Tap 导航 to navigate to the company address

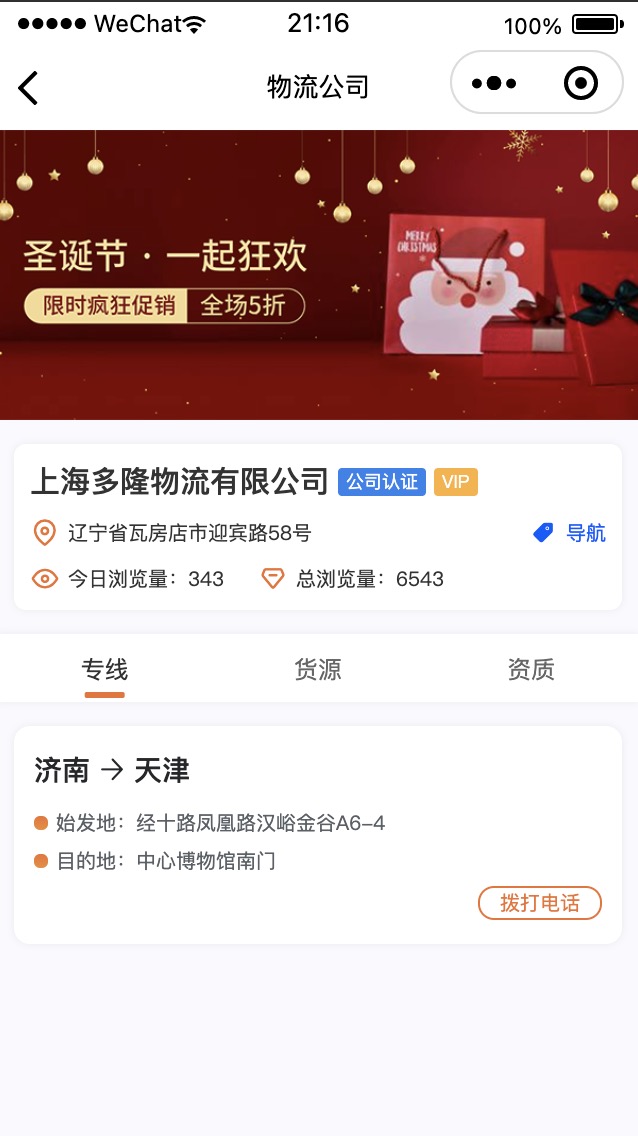pyautogui.click(x=571, y=533)
